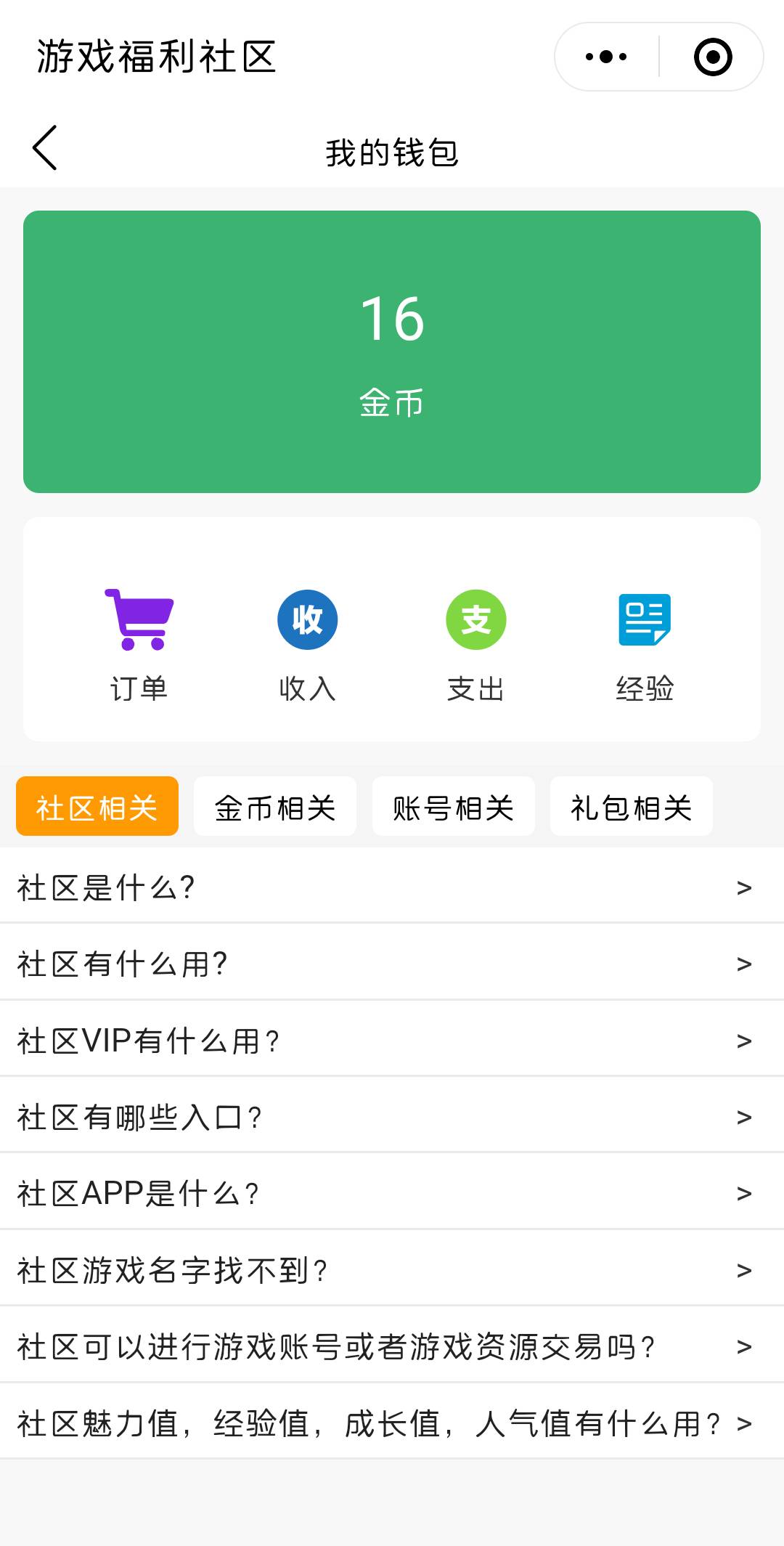Viewport: 784px width, 1546px height.
Task: Select the 社区相关 tab
Action: click(x=97, y=807)
